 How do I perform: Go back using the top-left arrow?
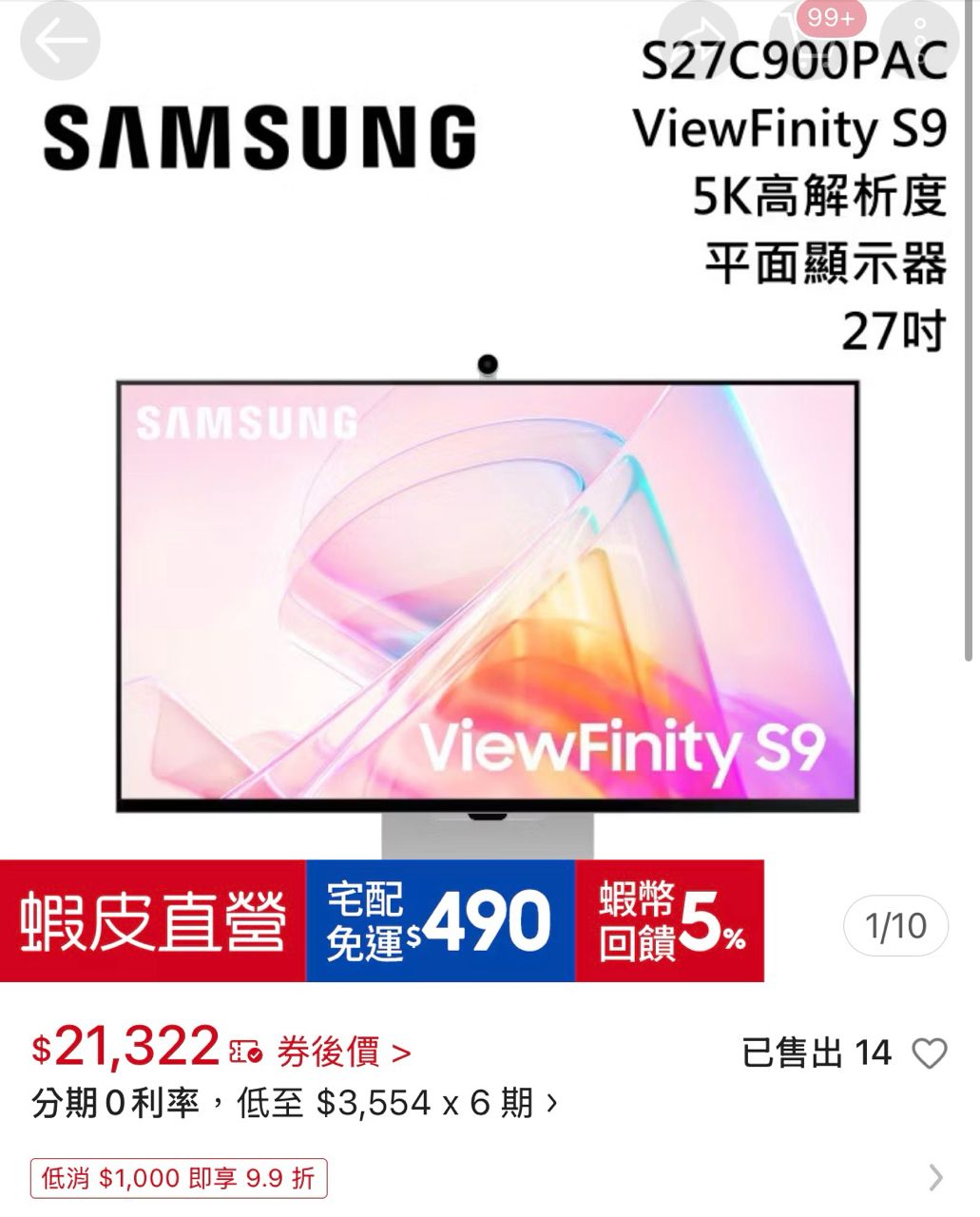click(x=60, y=42)
